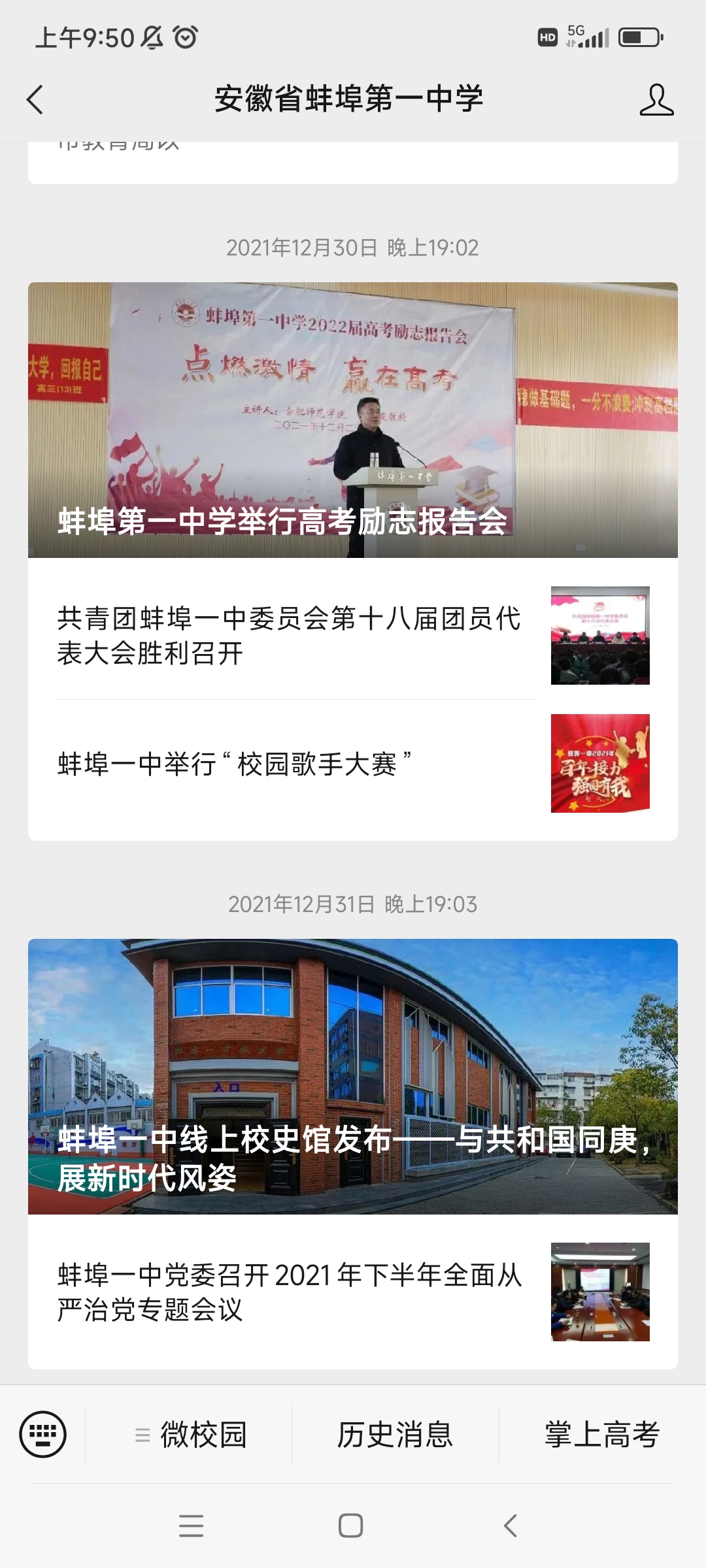
Task: Open article 蚌埠第一中学举行高考励志报告会
Action: coord(352,420)
